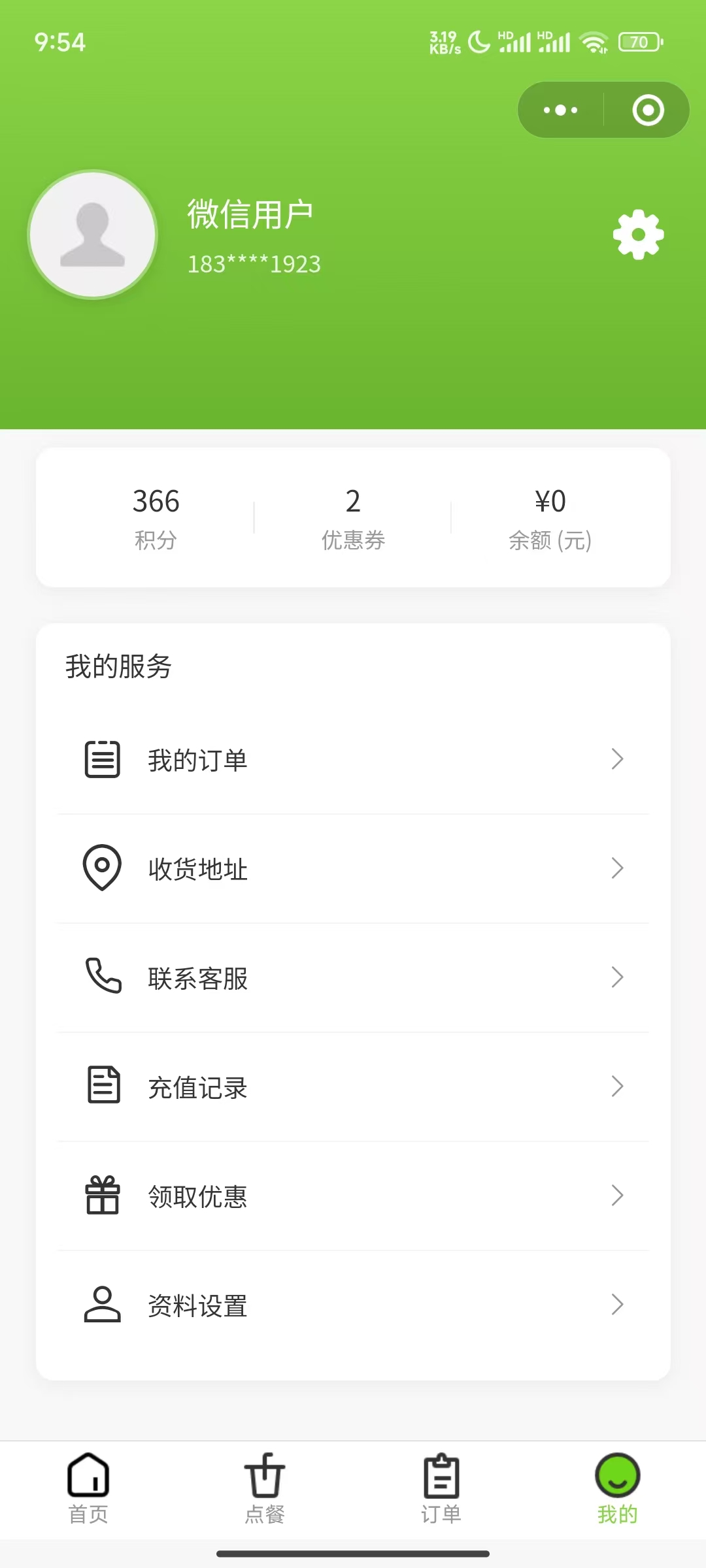The width and height of the screenshot is (706, 1568).
Task: Expand 领取优惠 via its chevron
Action: (x=617, y=1196)
